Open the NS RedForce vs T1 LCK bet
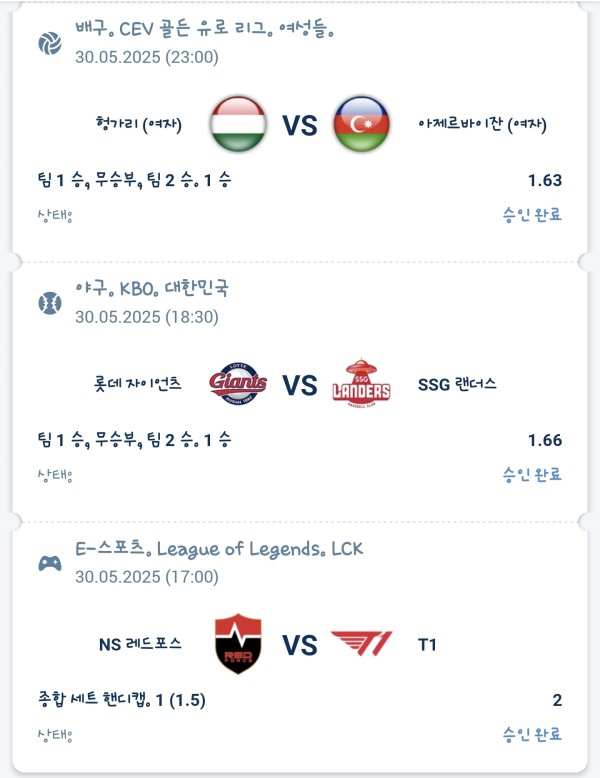The width and height of the screenshot is (600, 778). point(300,645)
